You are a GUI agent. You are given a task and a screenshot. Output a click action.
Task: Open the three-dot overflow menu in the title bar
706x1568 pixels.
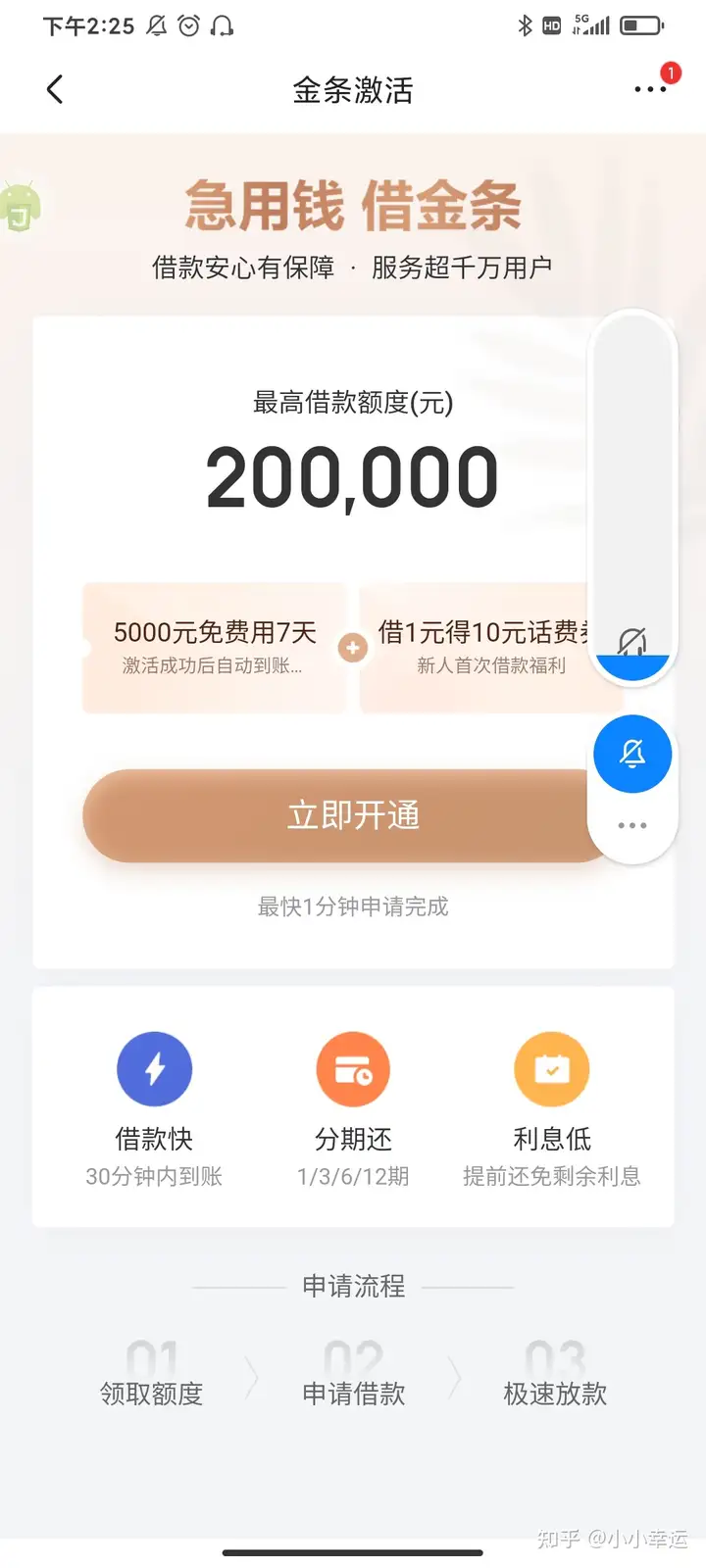(x=650, y=90)
